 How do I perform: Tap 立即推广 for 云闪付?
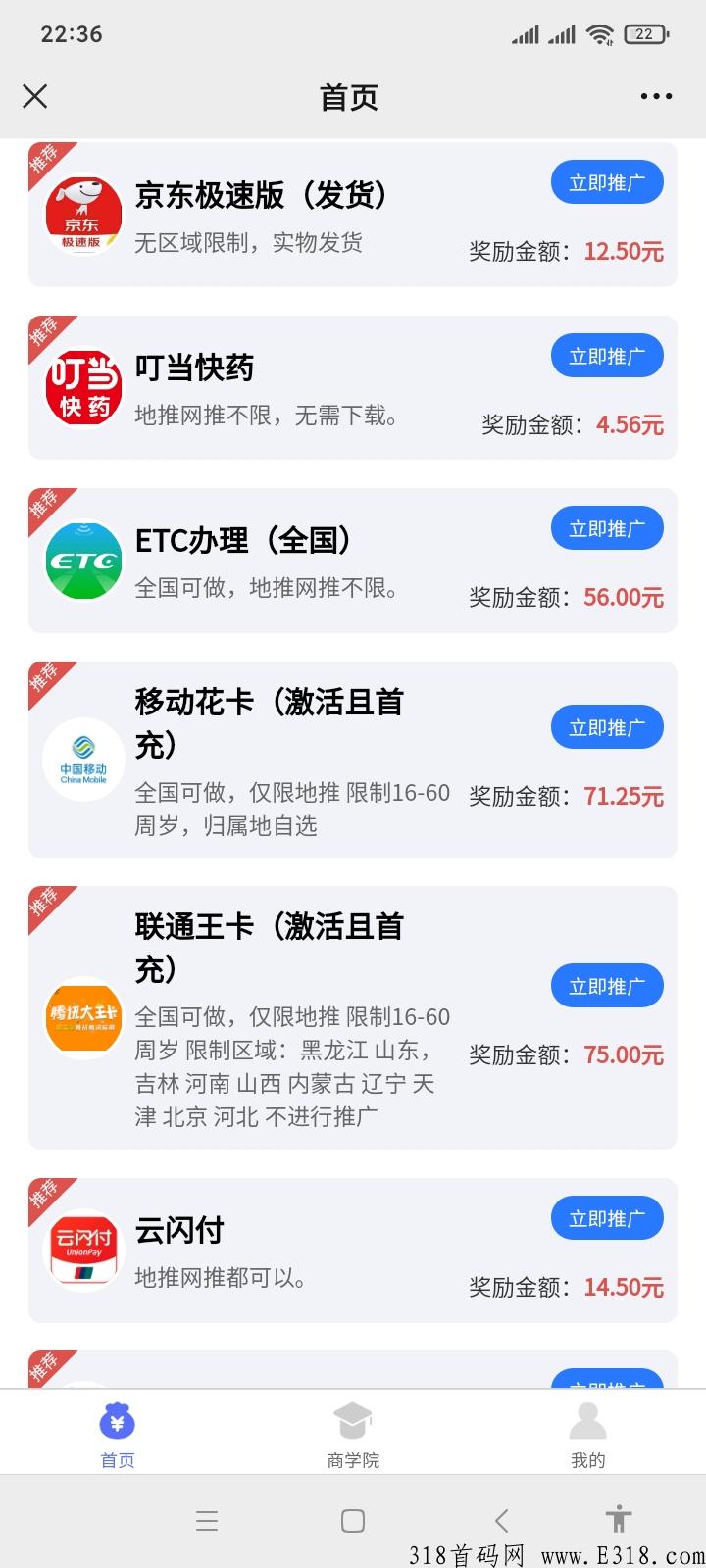(x=607, y=1219)
